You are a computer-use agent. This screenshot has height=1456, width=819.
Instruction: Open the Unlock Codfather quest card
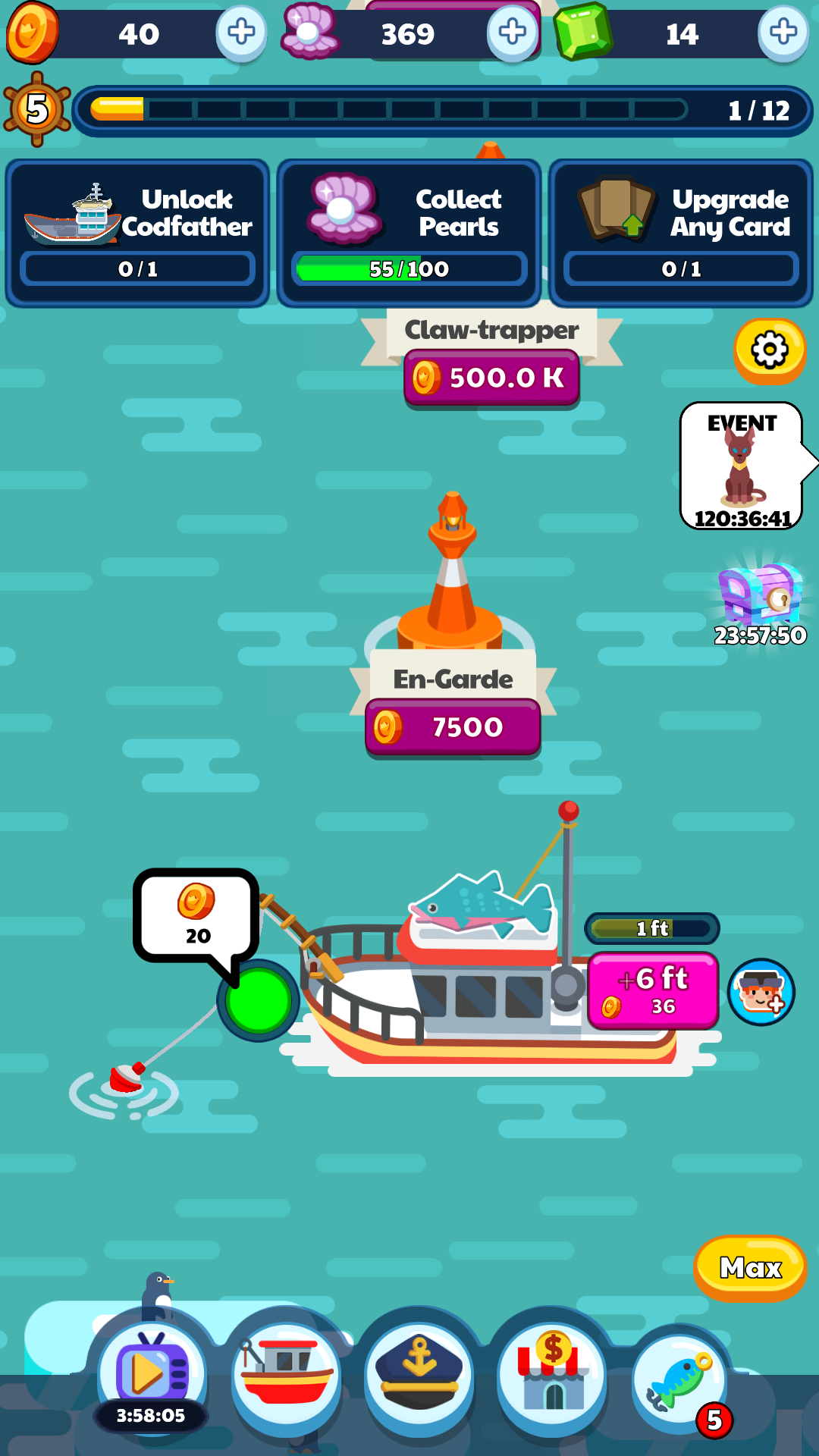click(x=137, y=233)
